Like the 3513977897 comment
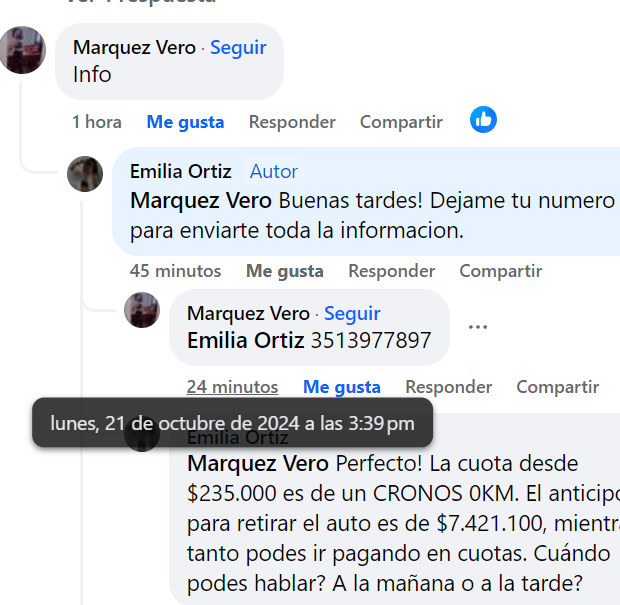The image size is (620, 605). tap(342, 387)
